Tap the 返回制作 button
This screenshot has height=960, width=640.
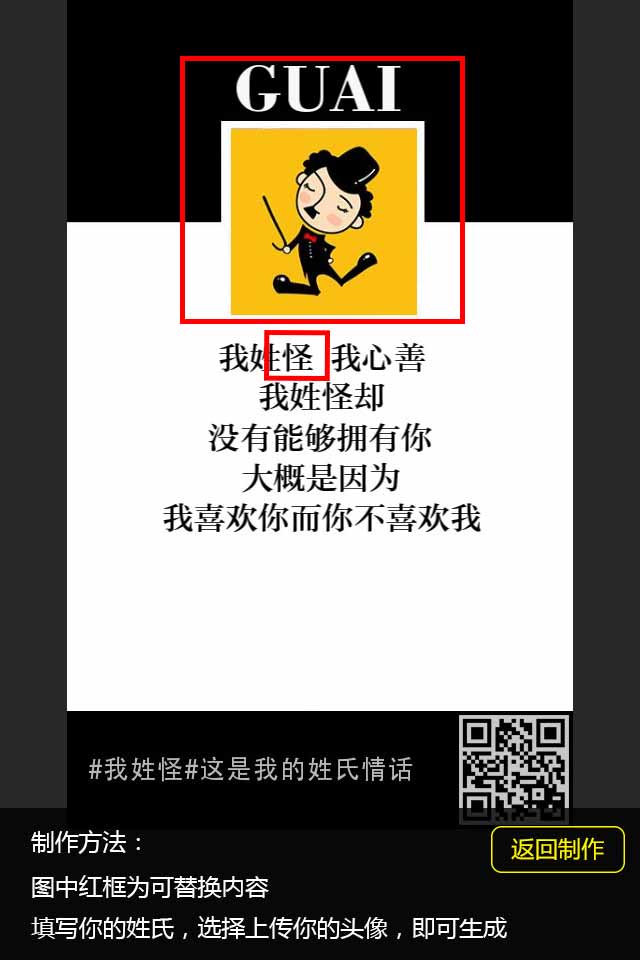pyautogui.click(x=557, y=849)
